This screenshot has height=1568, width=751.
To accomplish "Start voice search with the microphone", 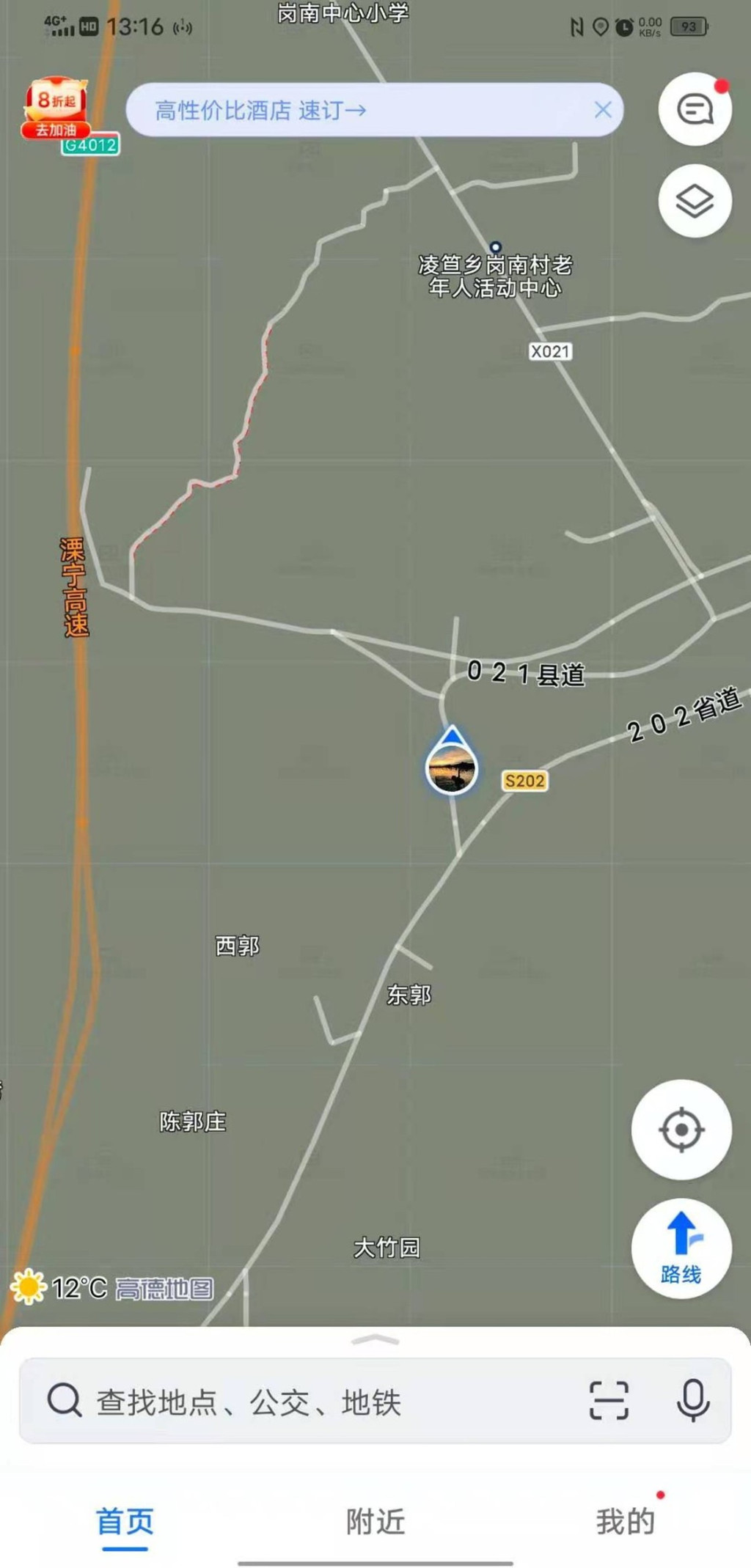I will pyautogui.click(x=692, y=1400).
